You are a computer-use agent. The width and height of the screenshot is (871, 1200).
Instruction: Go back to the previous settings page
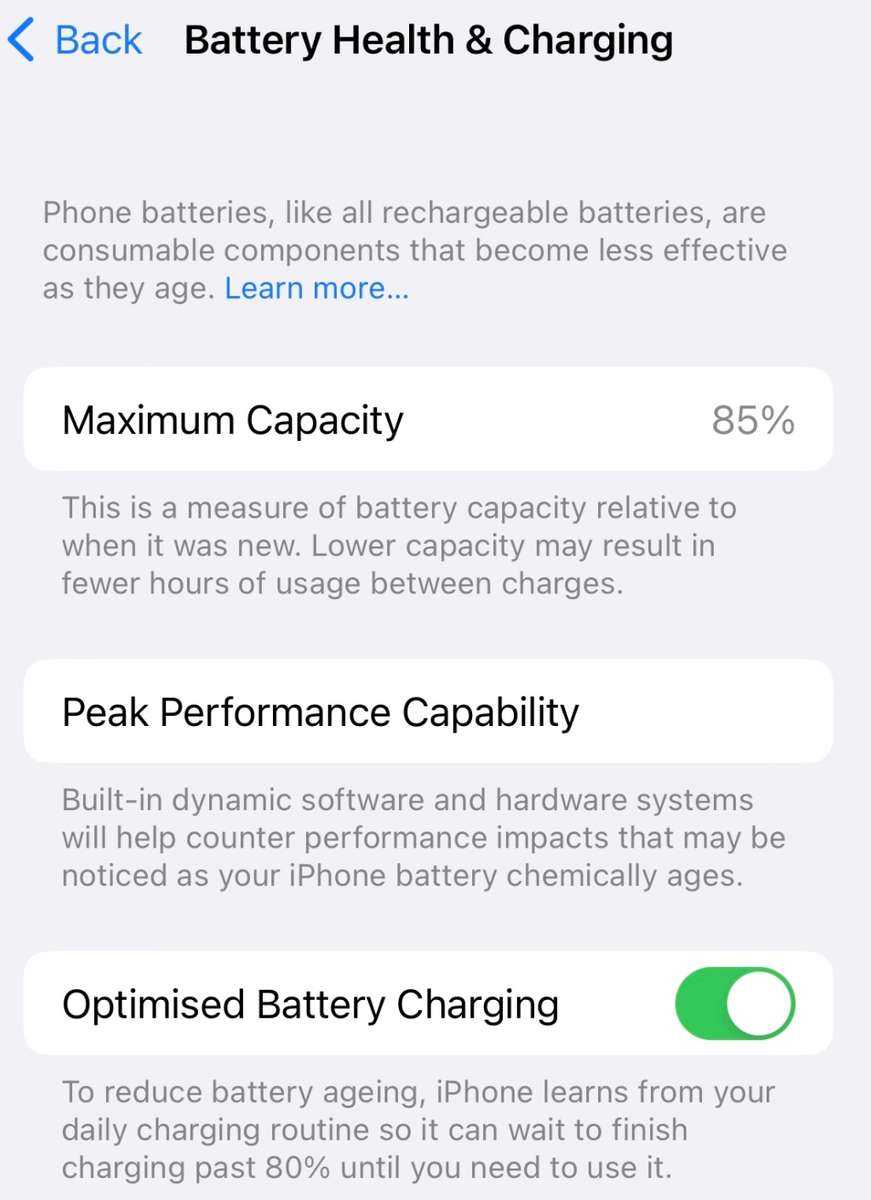pyautogui.click(x=76, y=41)
